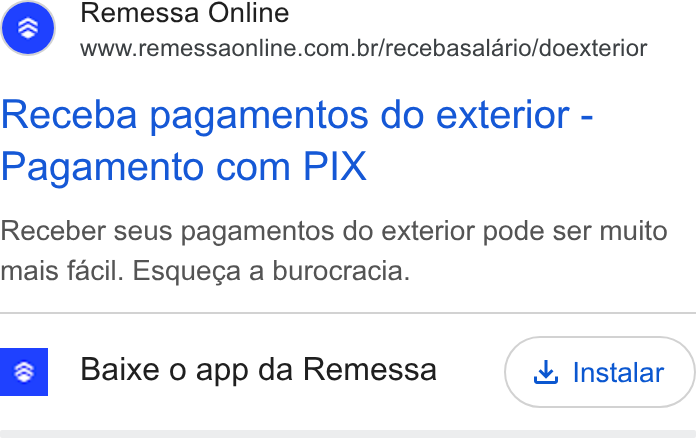This screenshot has width=696, height=438.
Task: Open the remessaonline.com.br URL row
Action: (364, 48)
